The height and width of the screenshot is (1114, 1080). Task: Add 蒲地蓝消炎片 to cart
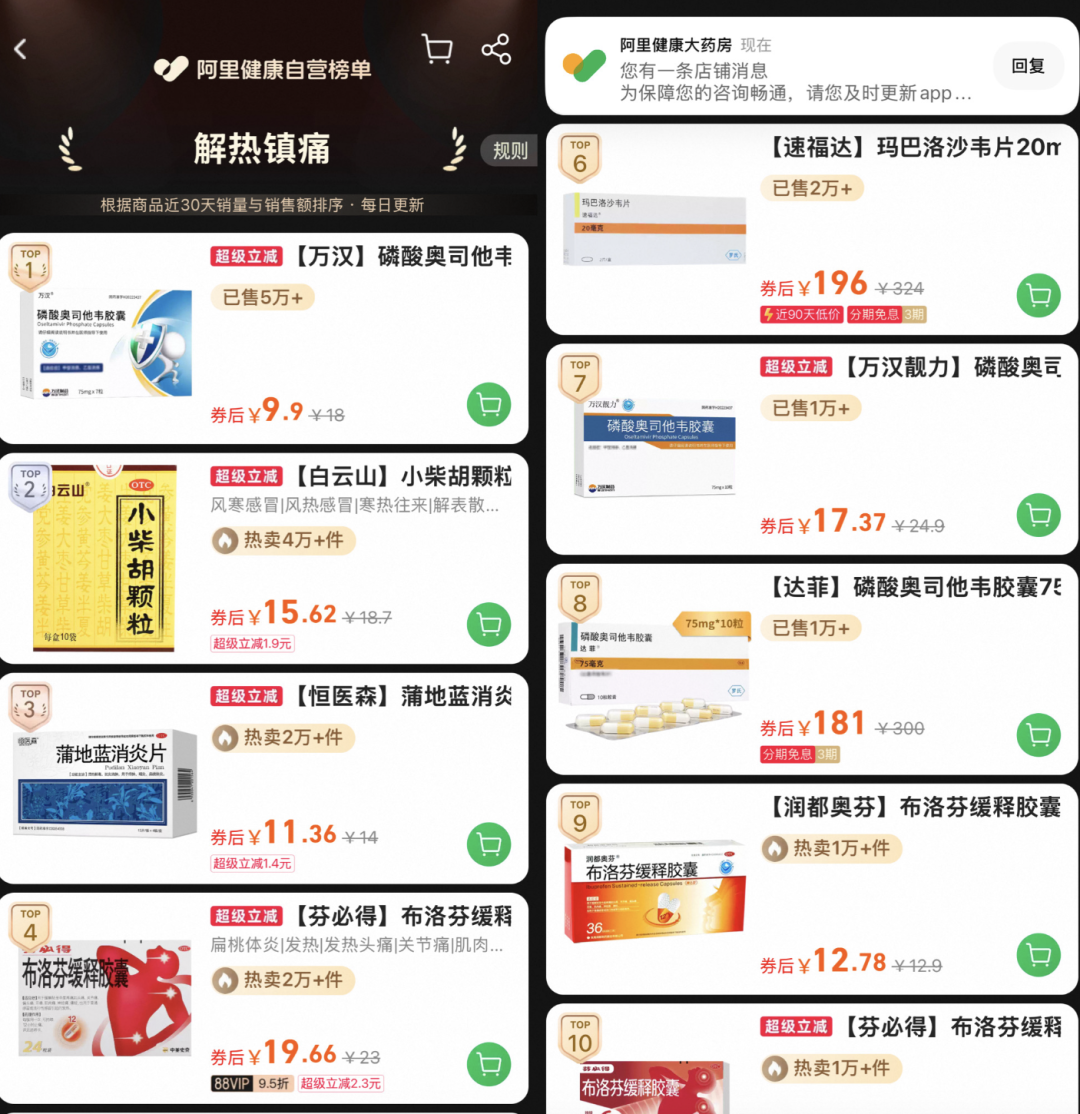pos(489,846)
